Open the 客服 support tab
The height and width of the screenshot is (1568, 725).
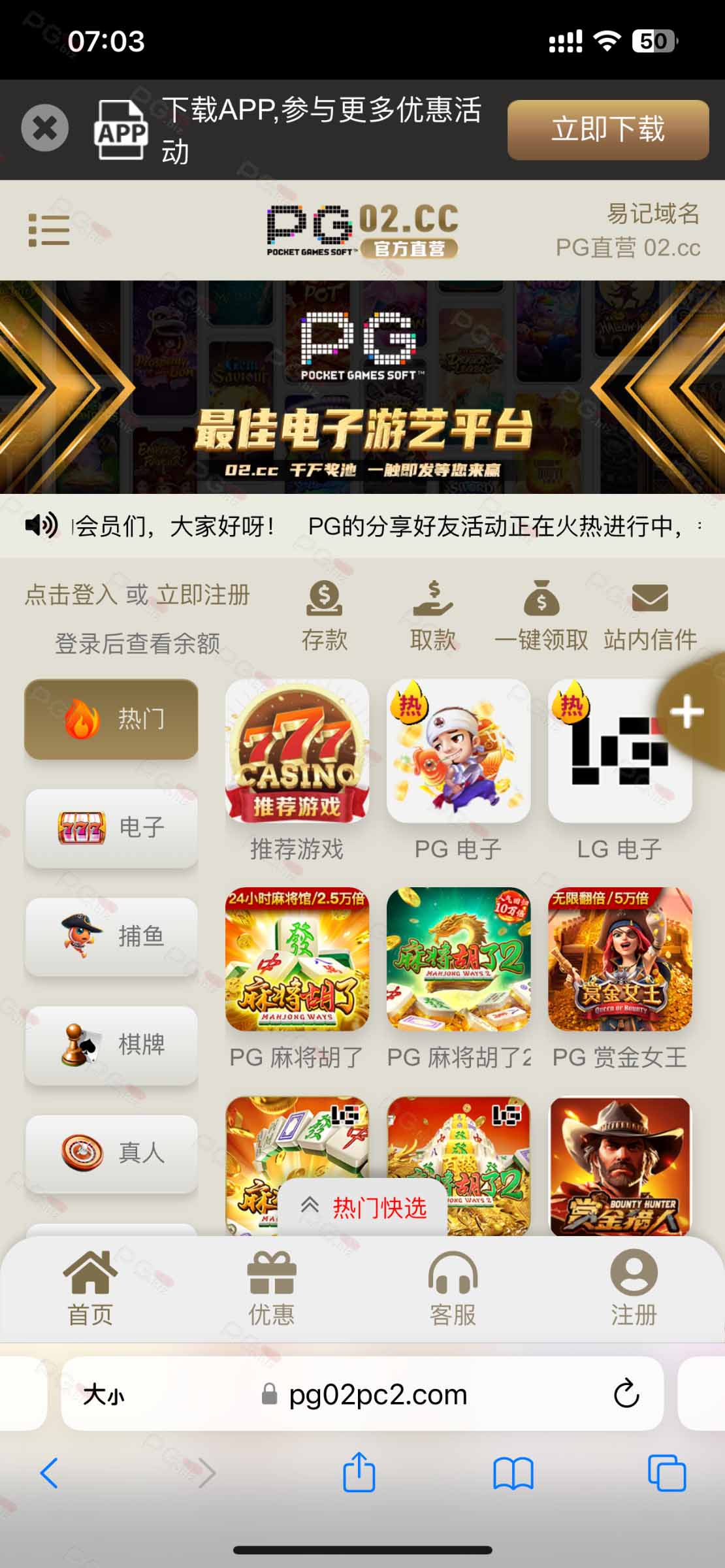coord(453,1290)
